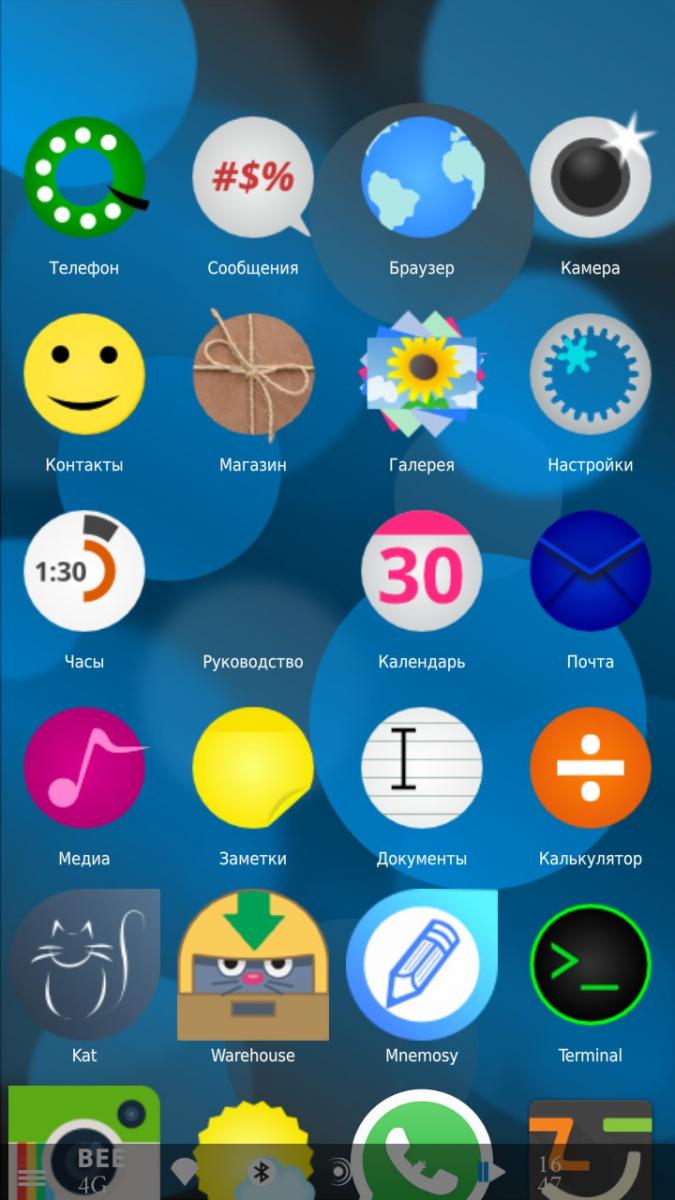Screen dimensions: 675x1200
Task: Open the Камера app
Action: tap(590, 178)
